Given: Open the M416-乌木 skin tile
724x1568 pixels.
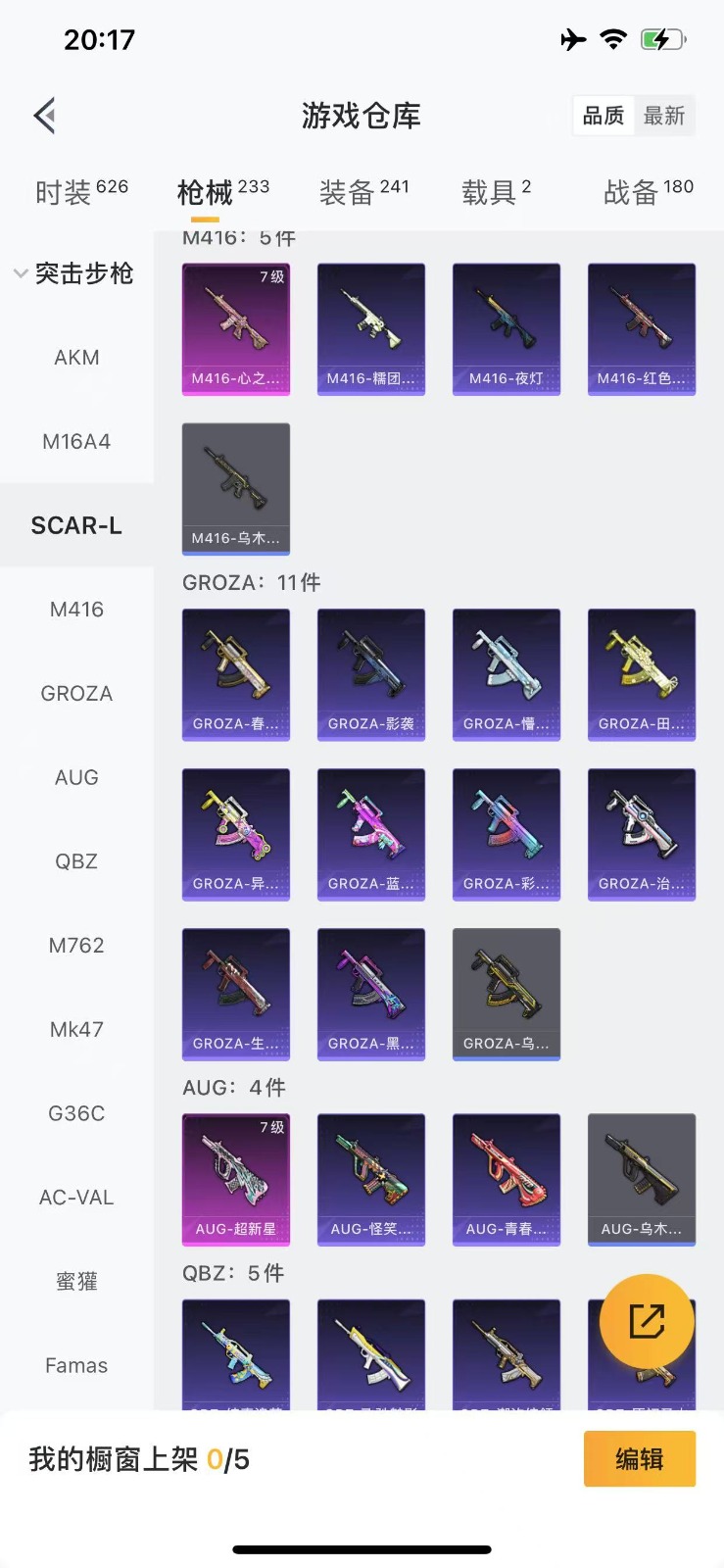Looking at the screenshot, I should [x=236, y=488].
